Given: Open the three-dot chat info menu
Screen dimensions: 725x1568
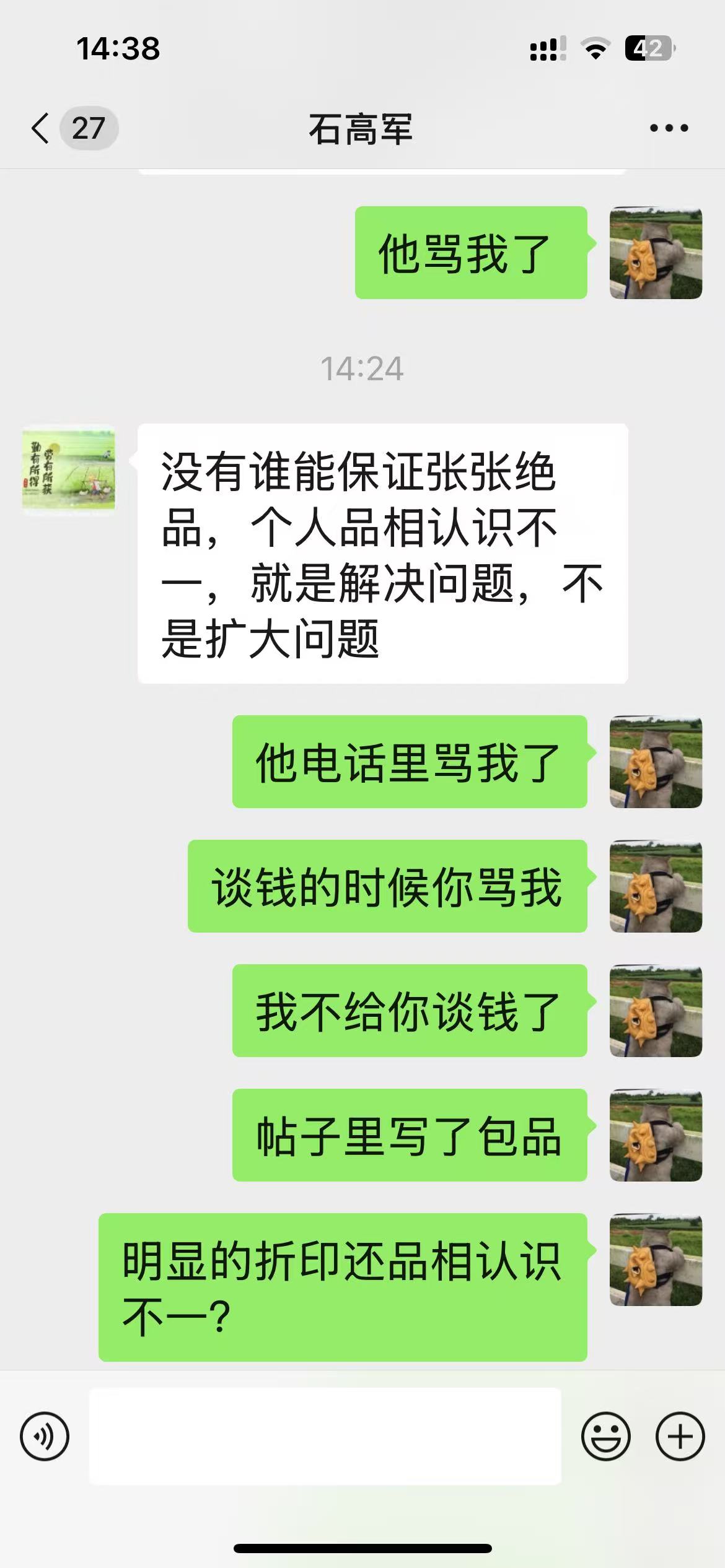Looking at the screenshot, I should point(669,128).
